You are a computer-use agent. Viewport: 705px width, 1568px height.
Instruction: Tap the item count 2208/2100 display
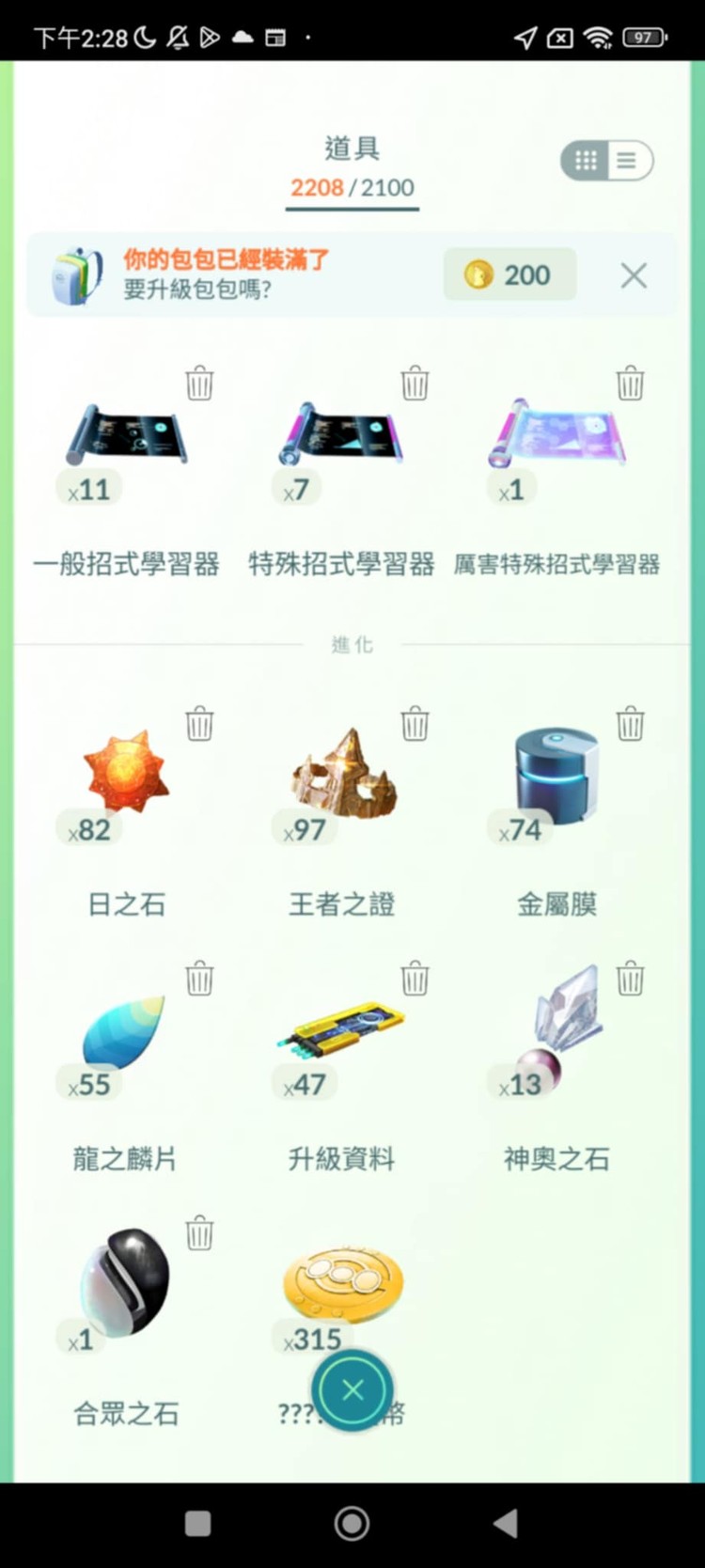point(352,187)
